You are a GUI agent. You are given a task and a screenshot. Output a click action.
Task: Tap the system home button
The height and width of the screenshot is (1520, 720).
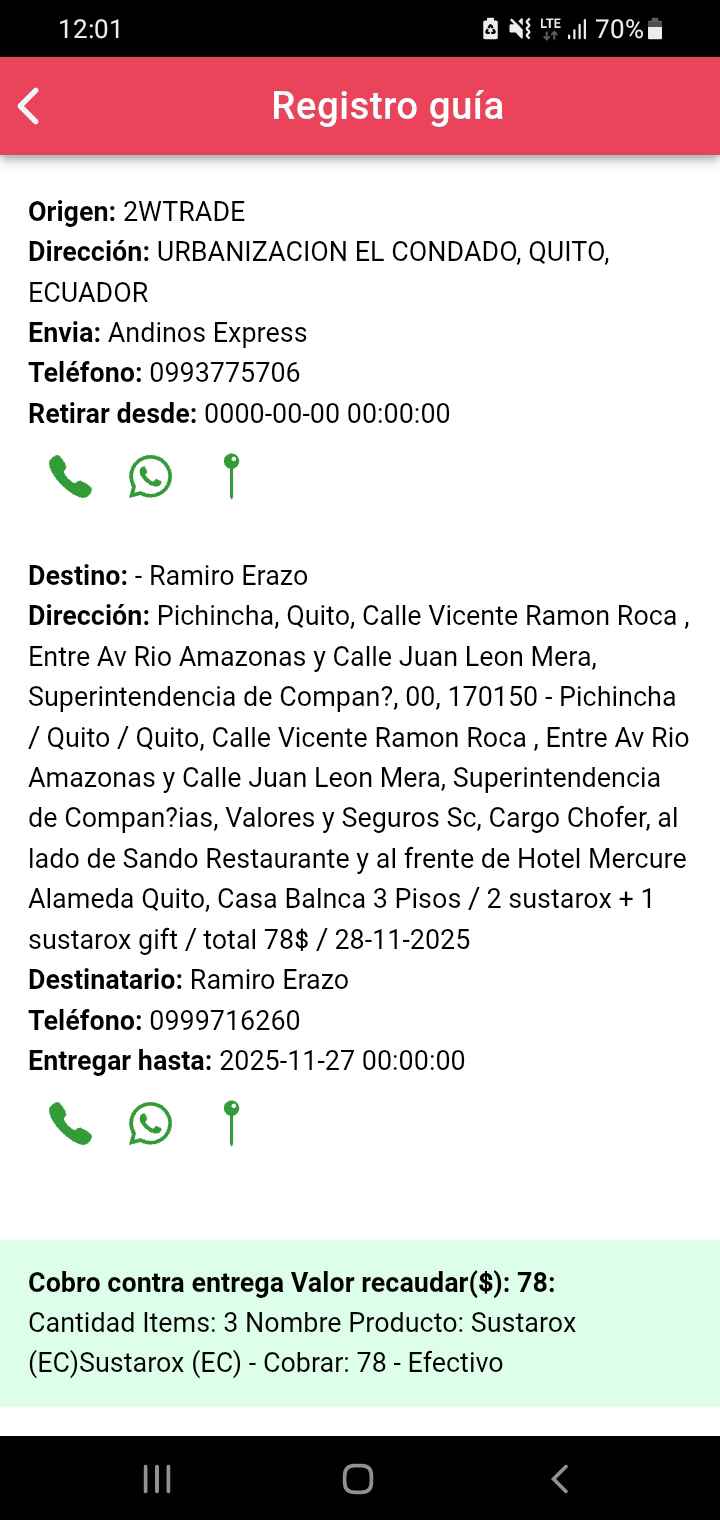(x=358, y=1479)
